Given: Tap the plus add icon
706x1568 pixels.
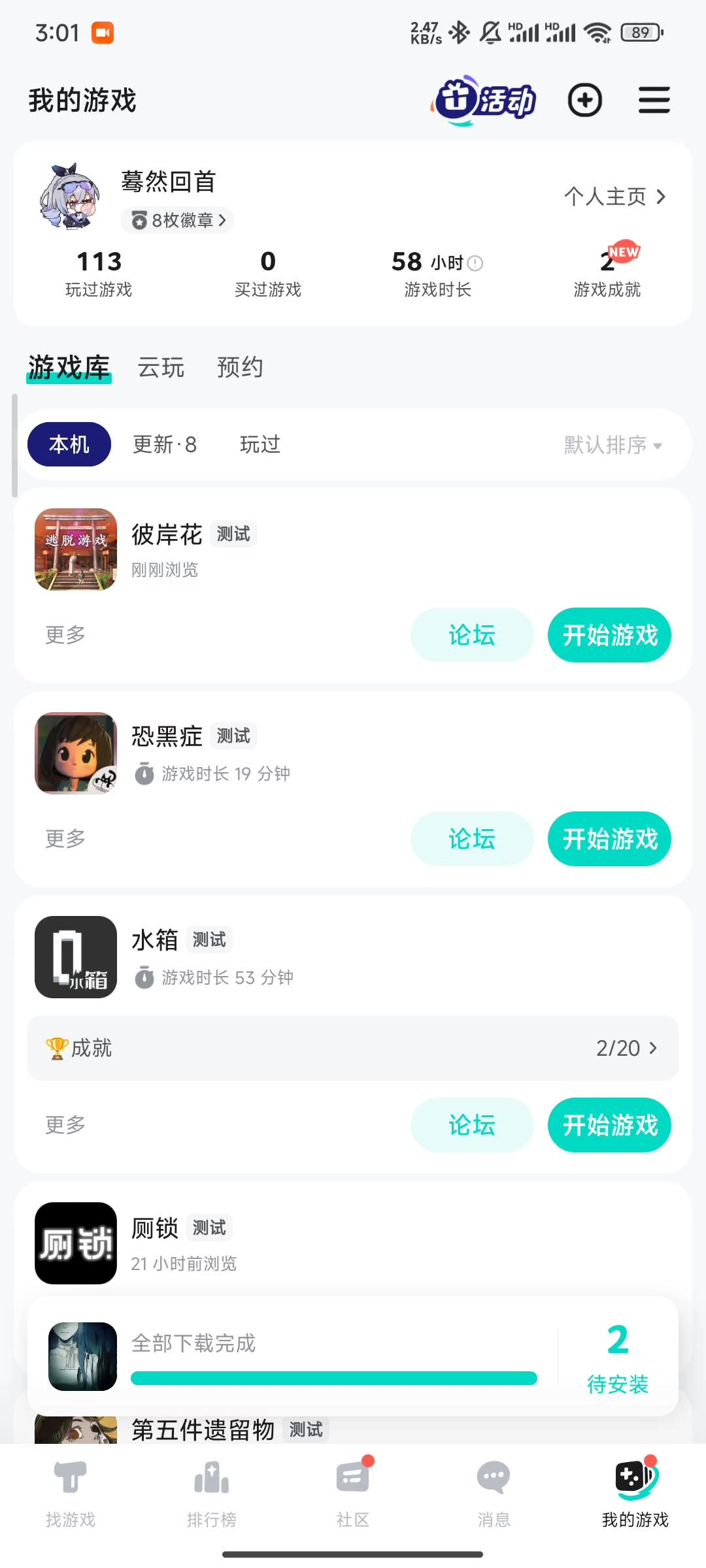Looking at the screenshot, I should pyautogui.click(x=584, y=101).
